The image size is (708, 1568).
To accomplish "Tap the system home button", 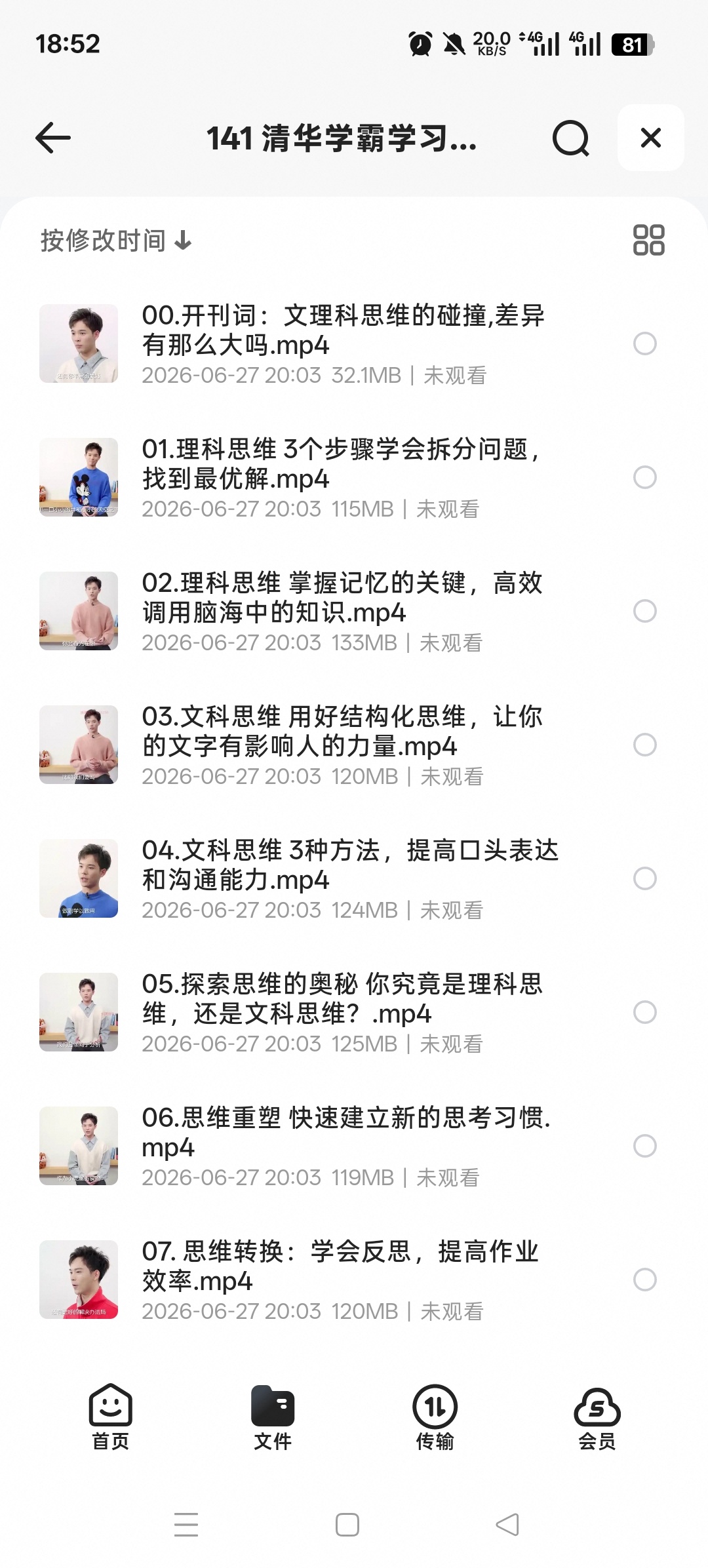I will [347, 1525].
